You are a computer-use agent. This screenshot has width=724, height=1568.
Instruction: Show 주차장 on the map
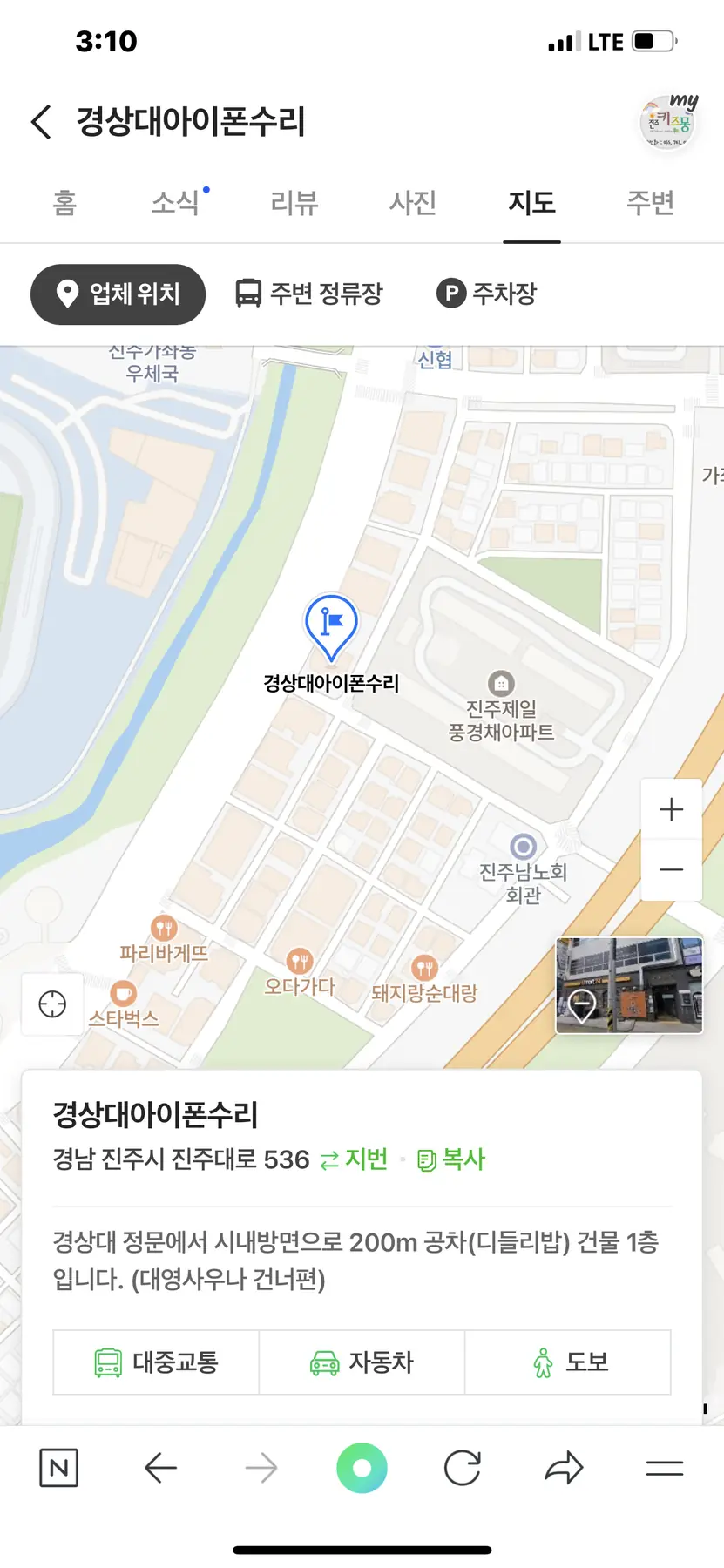(487, 294)
